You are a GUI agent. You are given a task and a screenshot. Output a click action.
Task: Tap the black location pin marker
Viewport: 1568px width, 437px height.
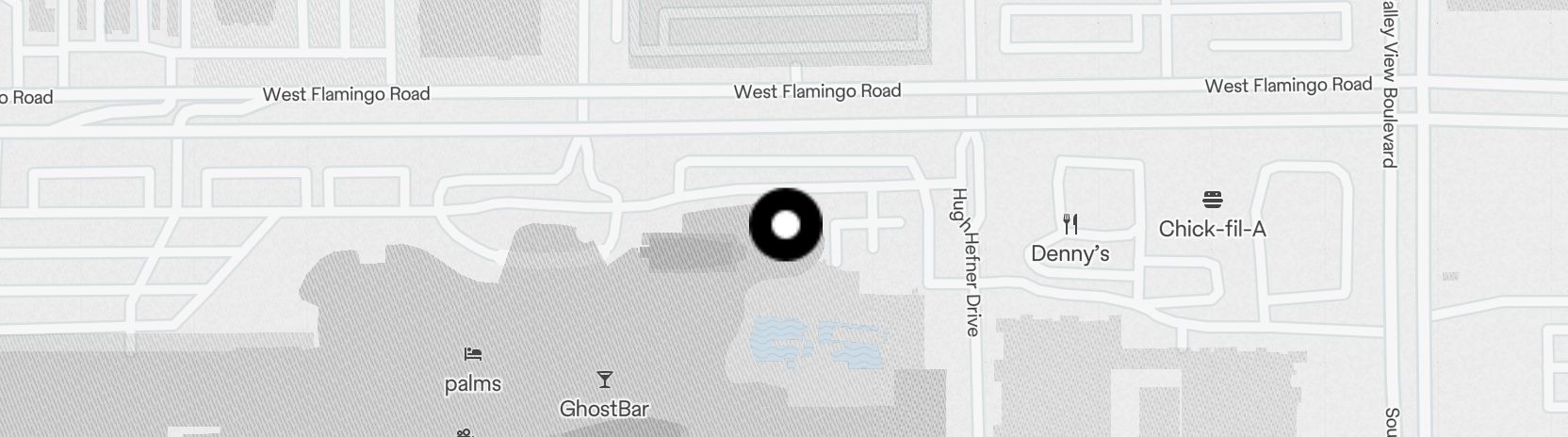pos(786,225)
